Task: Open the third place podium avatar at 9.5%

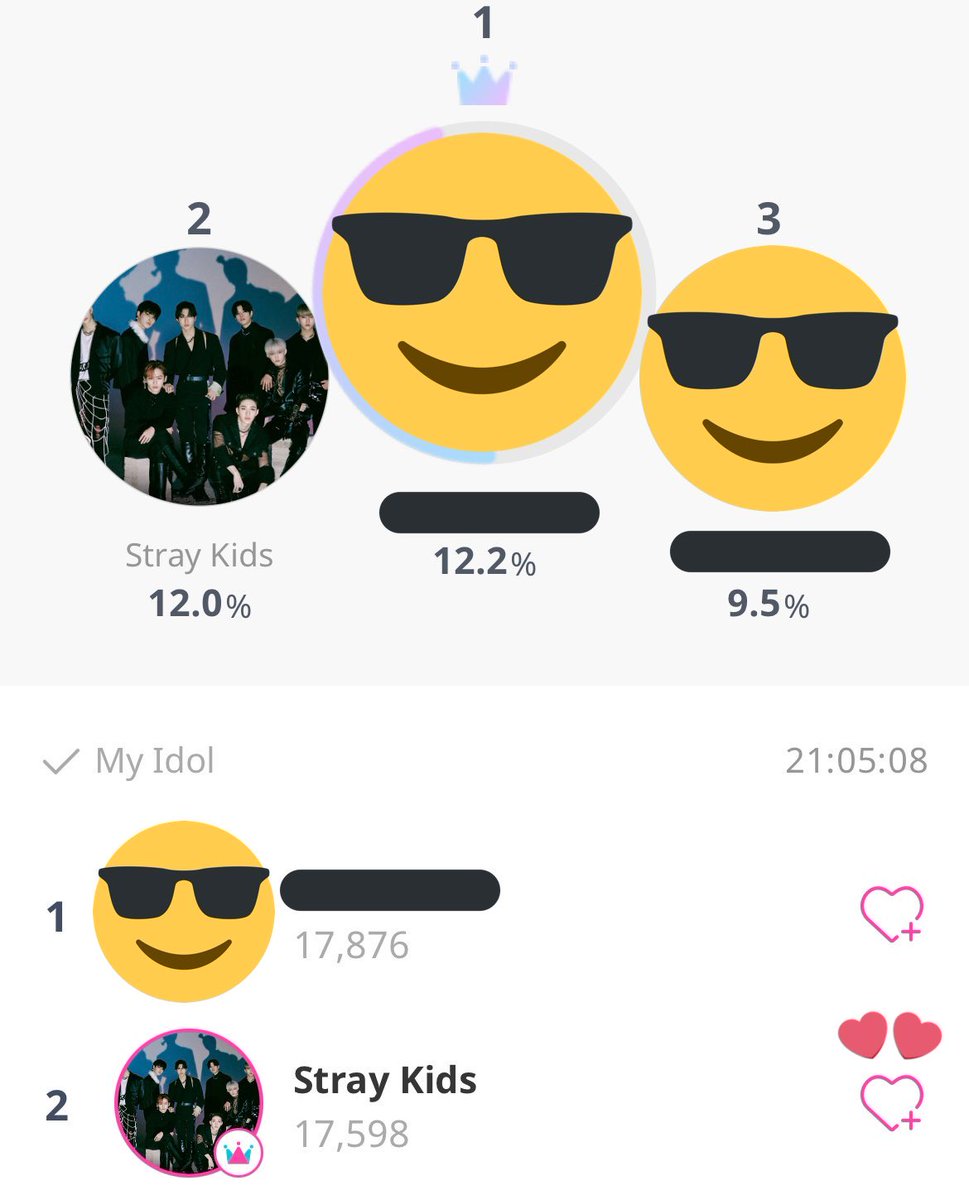Action: pyautogui.click(x=771, y=379)
